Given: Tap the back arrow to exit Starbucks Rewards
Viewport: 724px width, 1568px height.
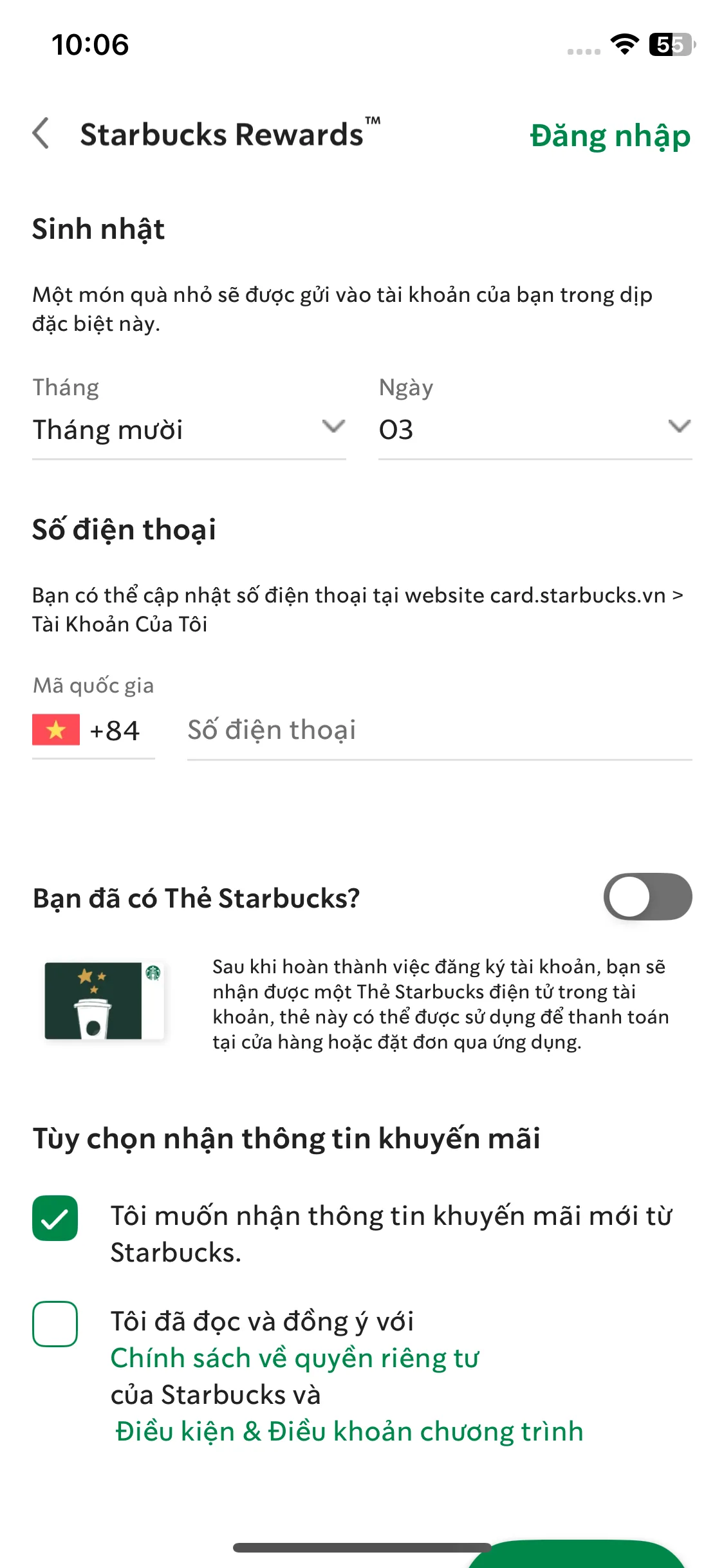Looking at the screenshot, I should pos(41,135).
